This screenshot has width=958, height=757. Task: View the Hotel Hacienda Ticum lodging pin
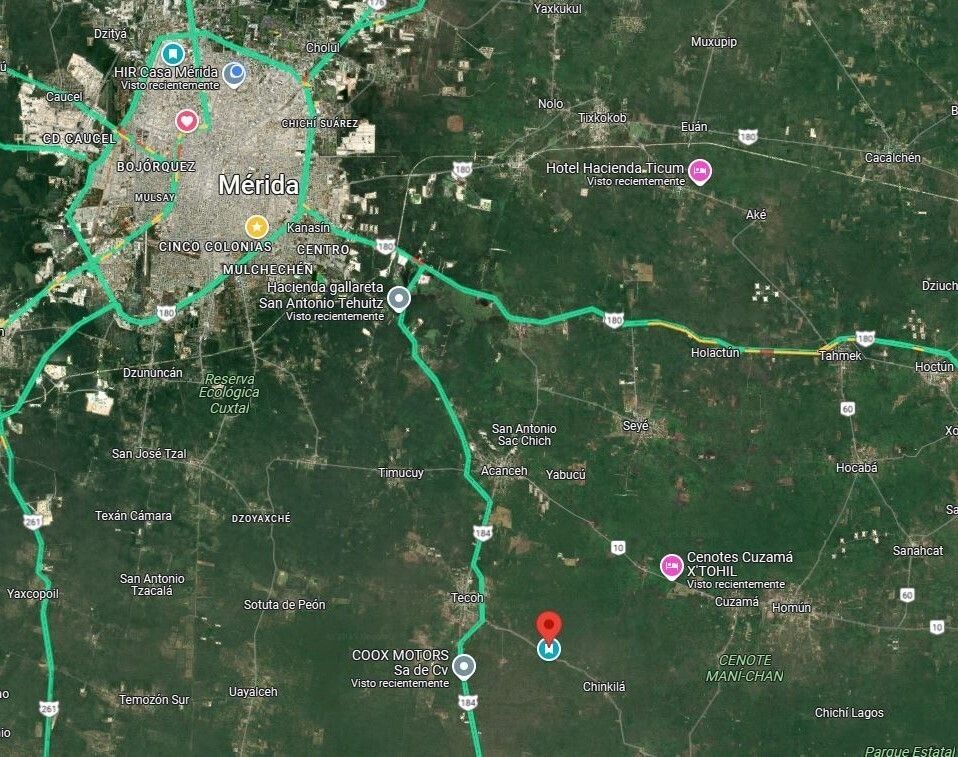tap(700, 171)
